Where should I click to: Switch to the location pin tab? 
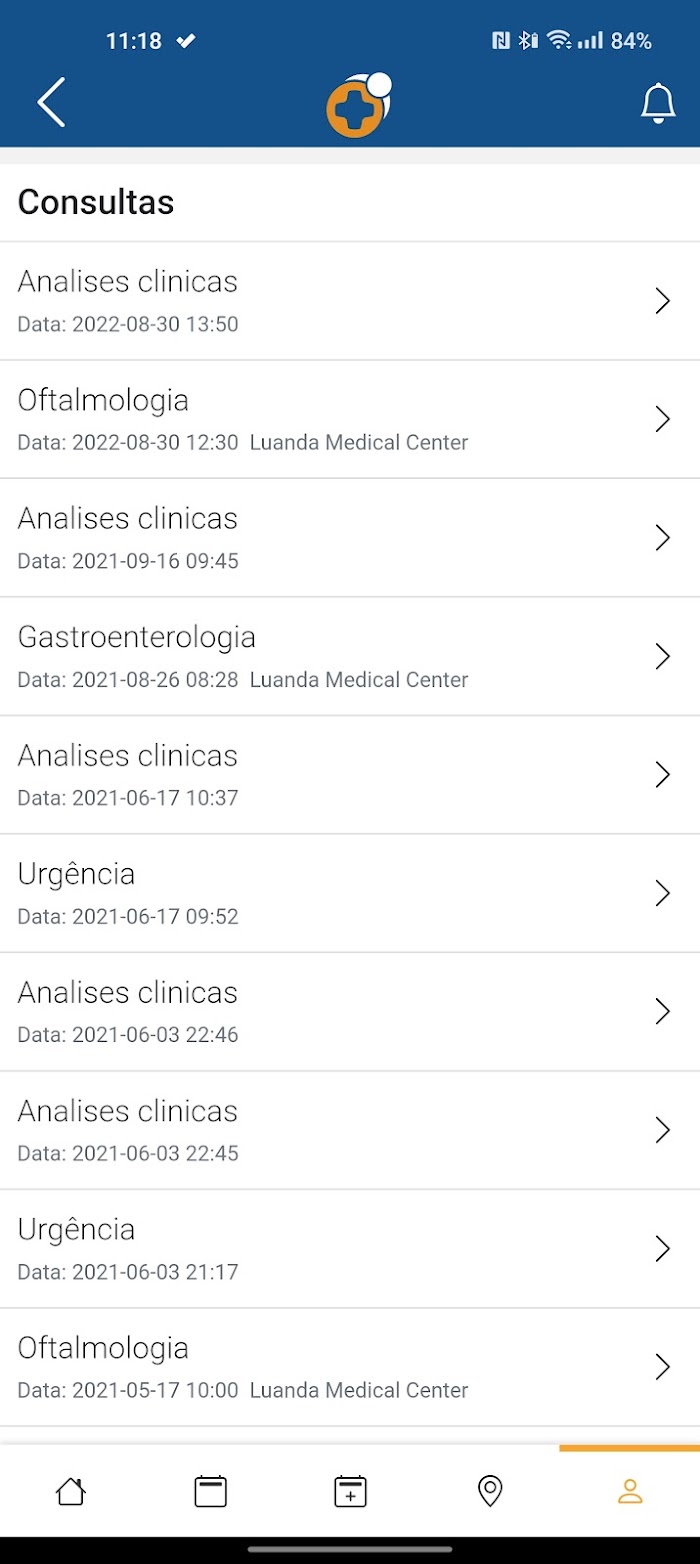click(x=489, y=1492)
